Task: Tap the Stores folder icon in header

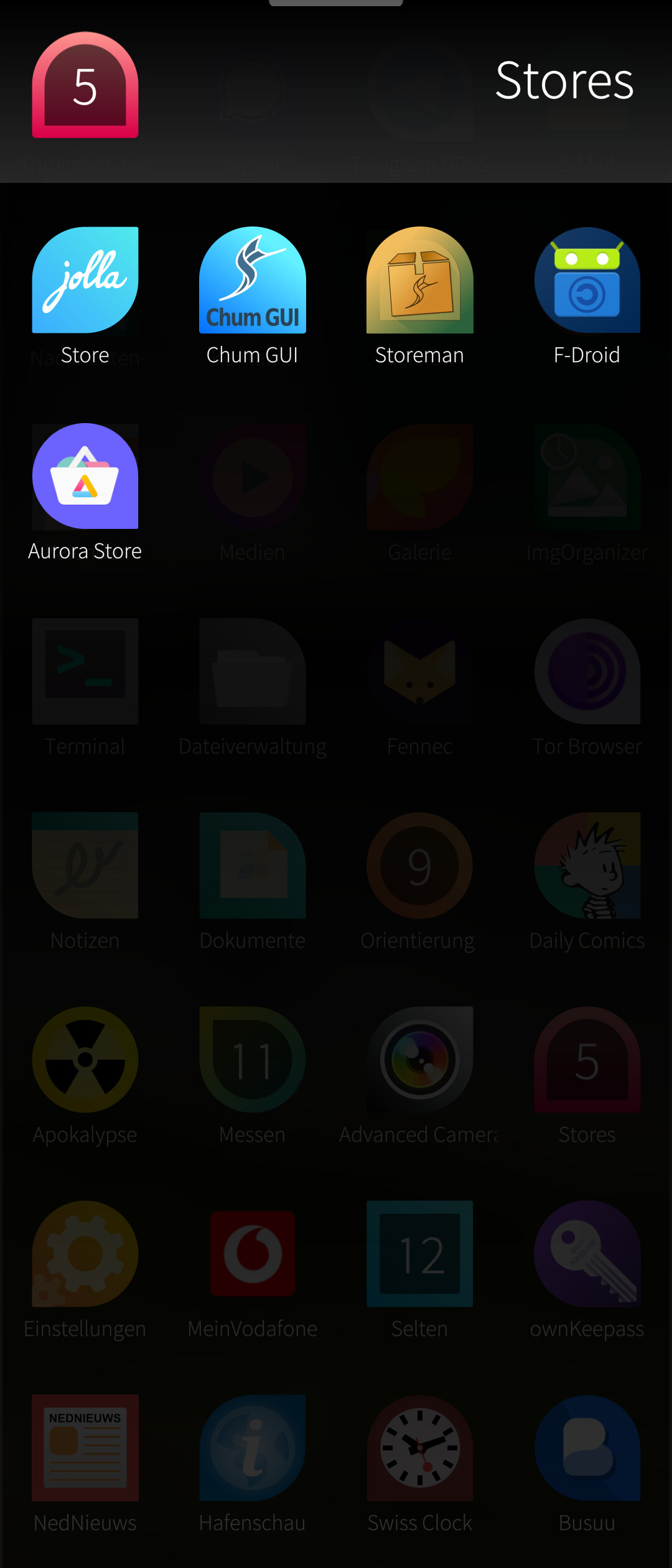Action: tap(85, 85)
